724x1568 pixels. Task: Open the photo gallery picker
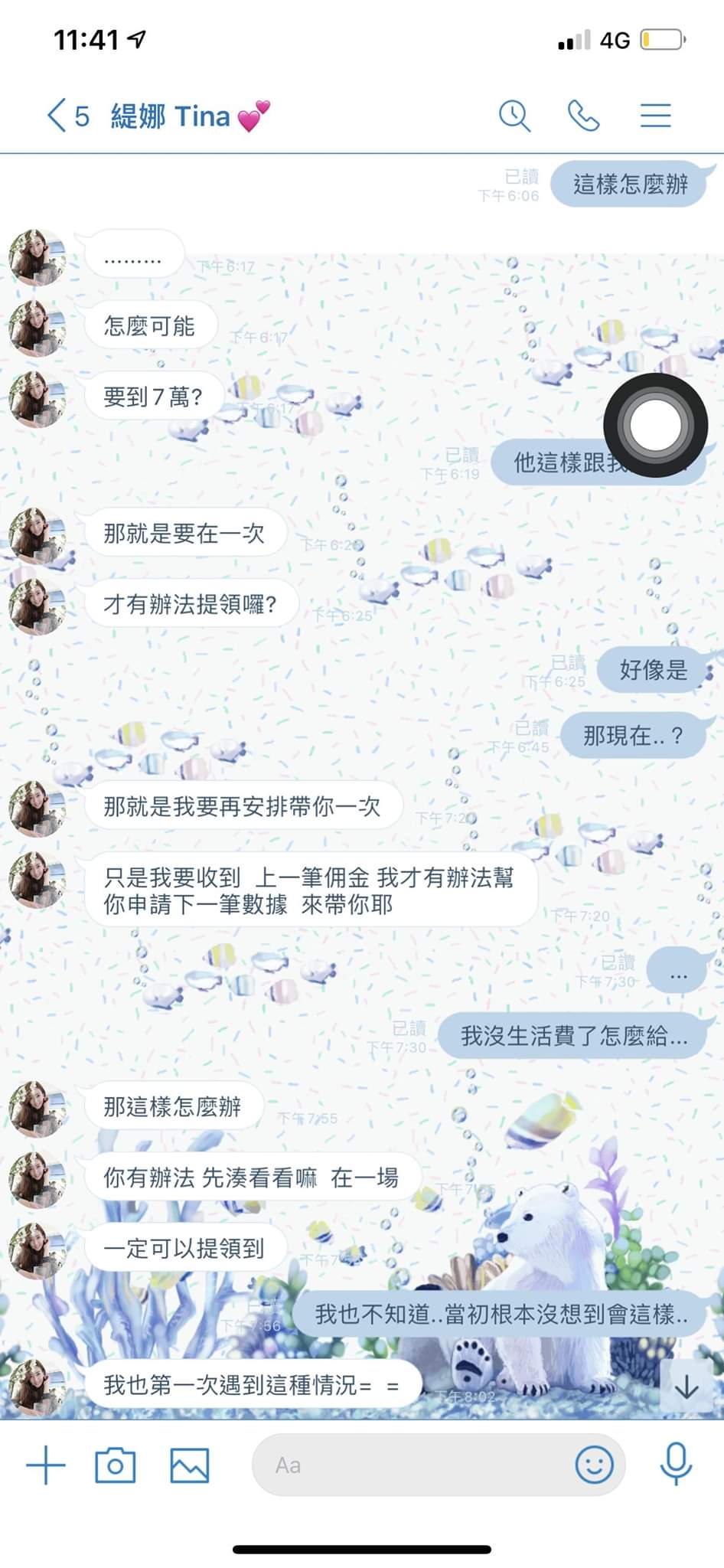(x=190, y=1465)
